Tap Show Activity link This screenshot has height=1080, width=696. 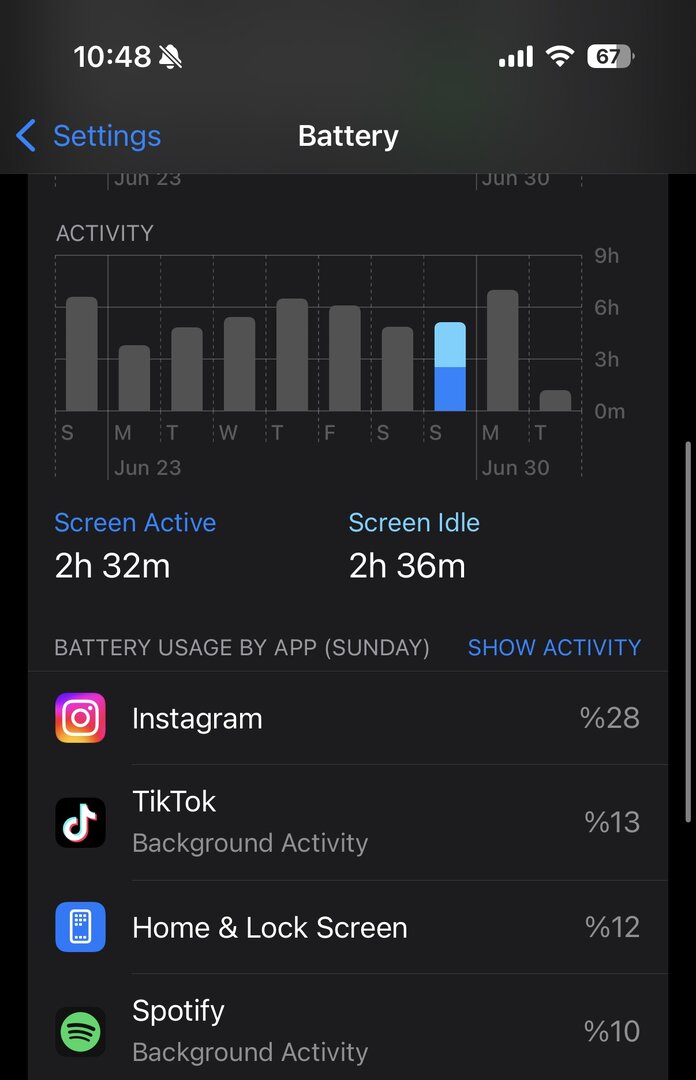(x=554, y=648)
